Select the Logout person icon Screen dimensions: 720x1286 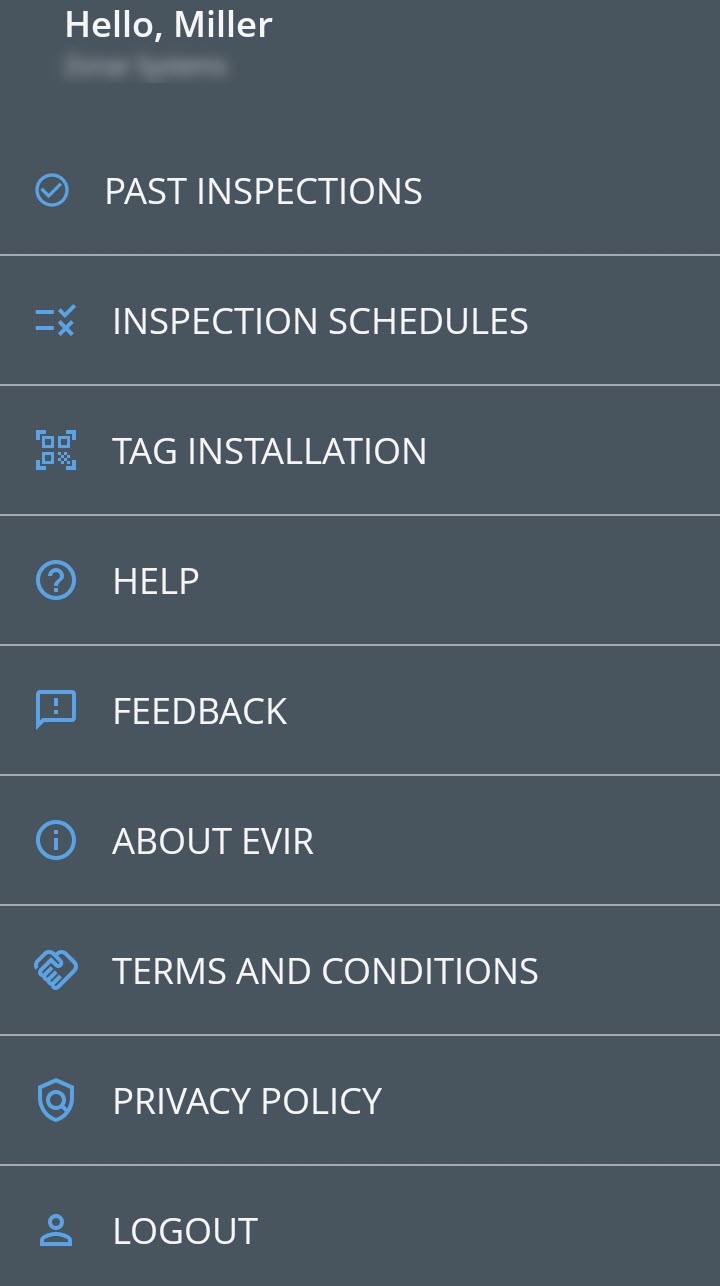click(55, 1229)
